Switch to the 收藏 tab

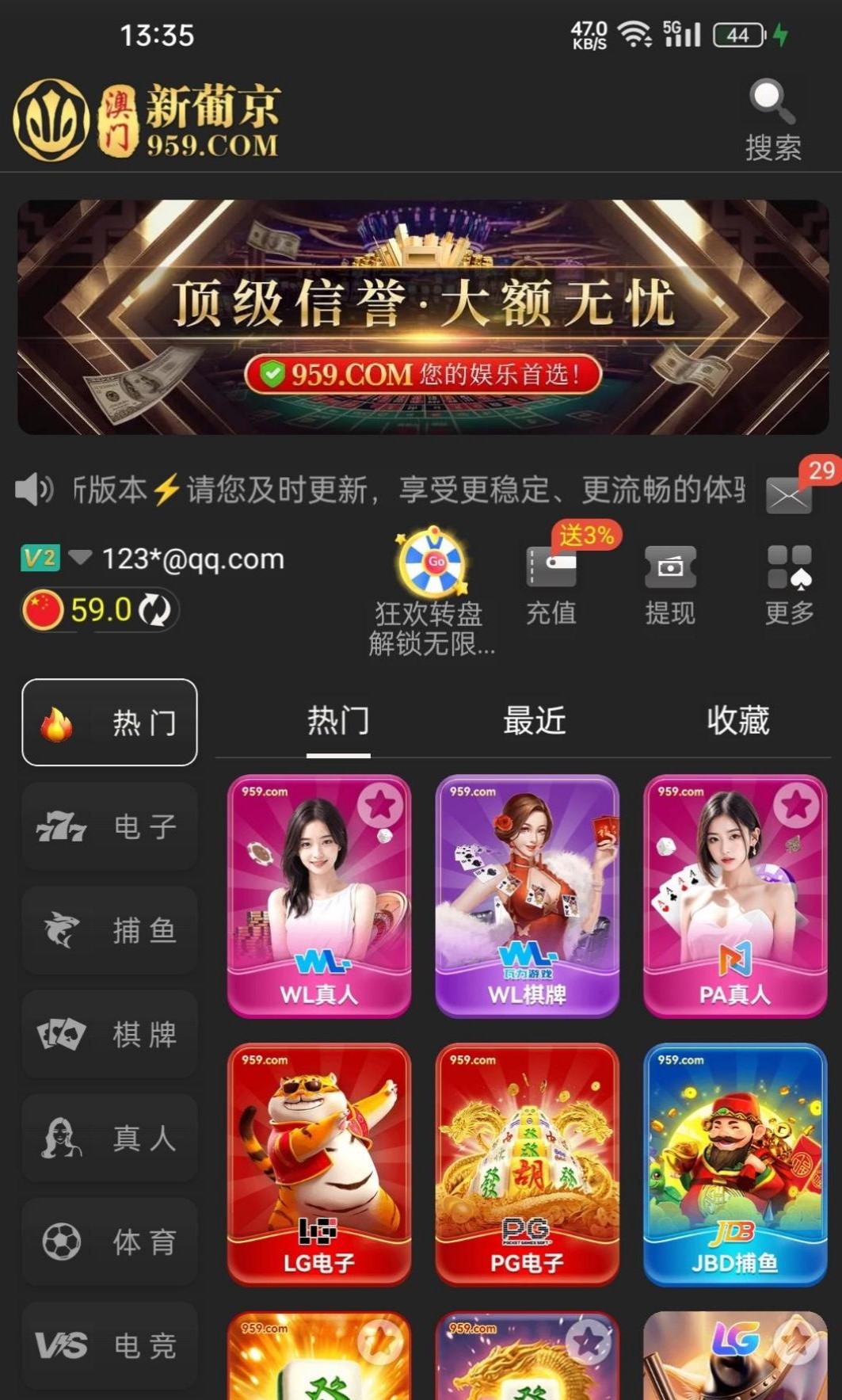pyautogui.click(x=737, y=721)
